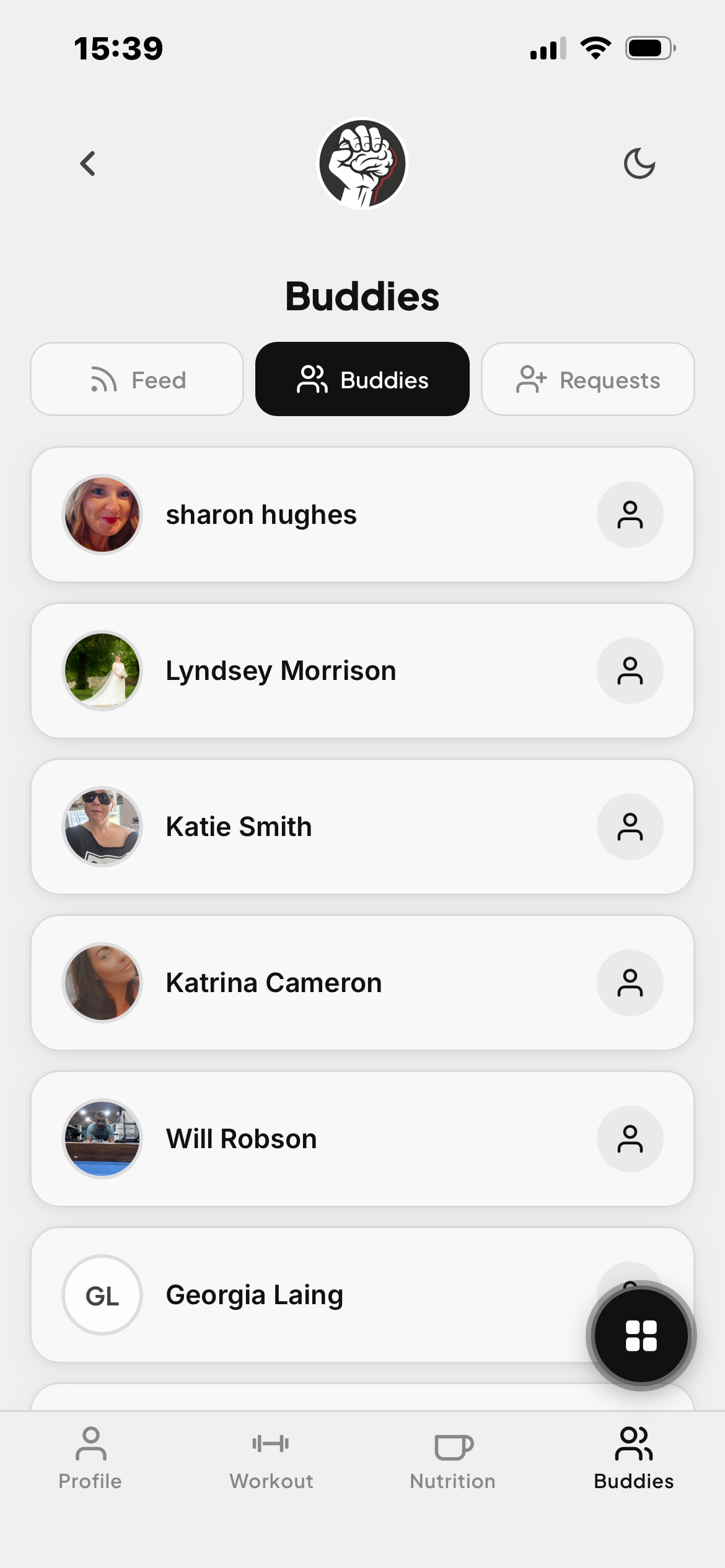View Katie Smith using her profile icon

tap(630, 827)
